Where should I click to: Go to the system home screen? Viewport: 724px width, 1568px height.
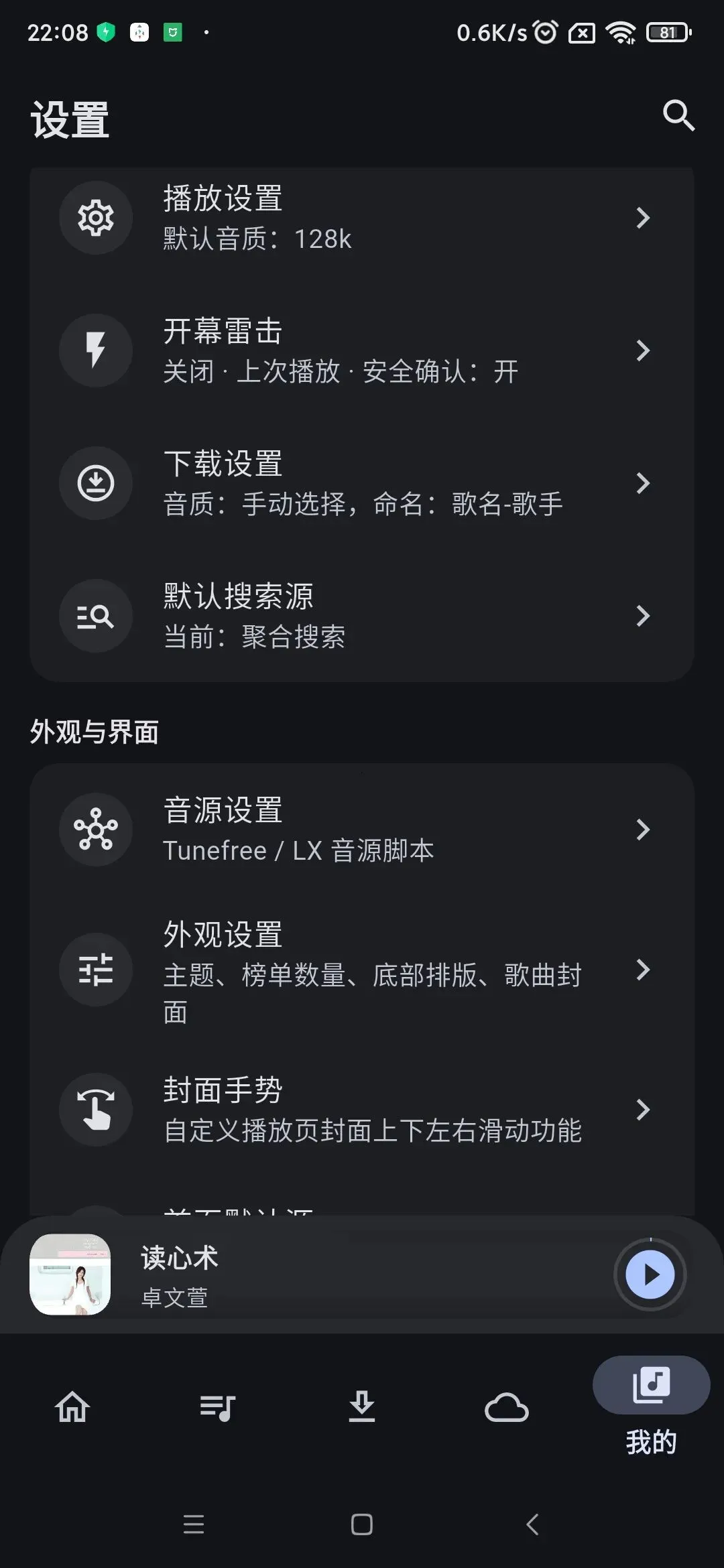pyautogui.click(x=362, y=1524)
